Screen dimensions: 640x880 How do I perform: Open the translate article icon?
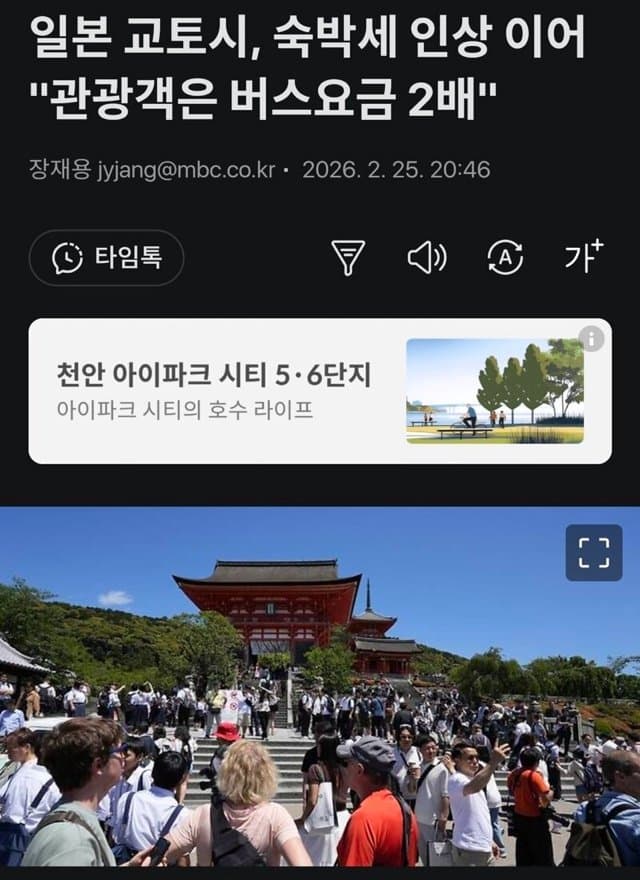(x=505, y=258)
